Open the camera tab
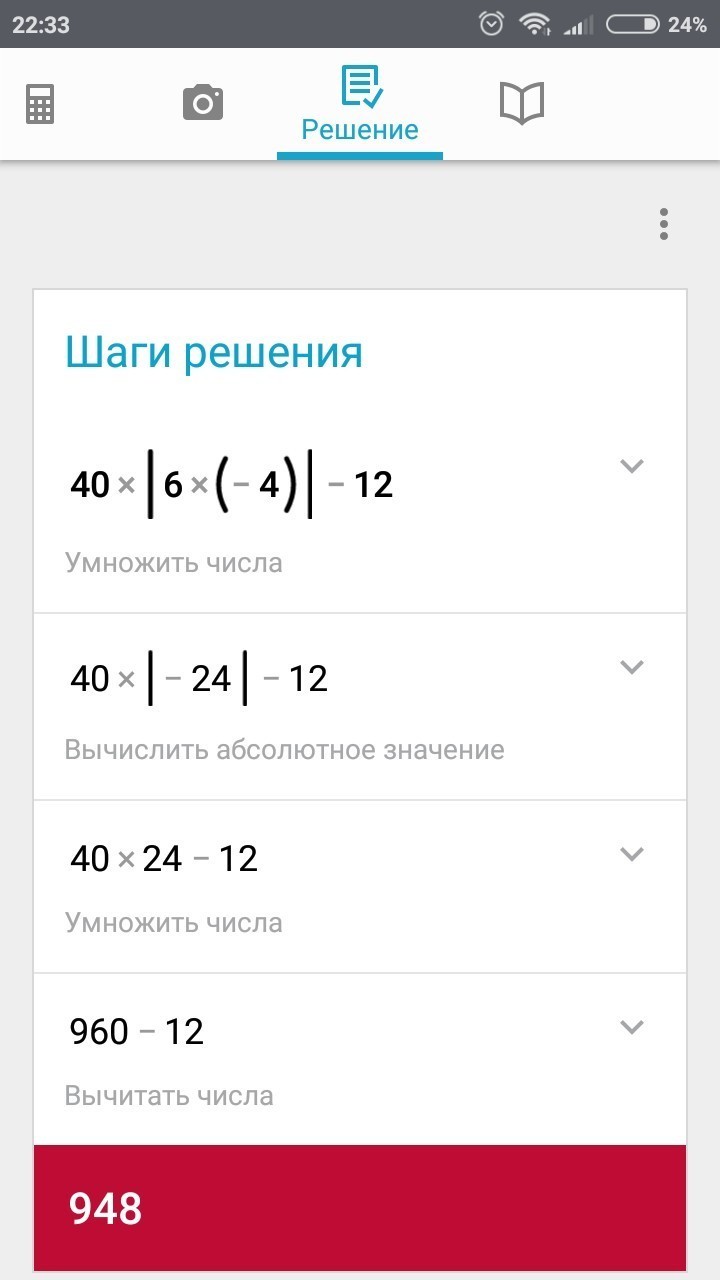The image size is (720, 1280). pos(202,103)
